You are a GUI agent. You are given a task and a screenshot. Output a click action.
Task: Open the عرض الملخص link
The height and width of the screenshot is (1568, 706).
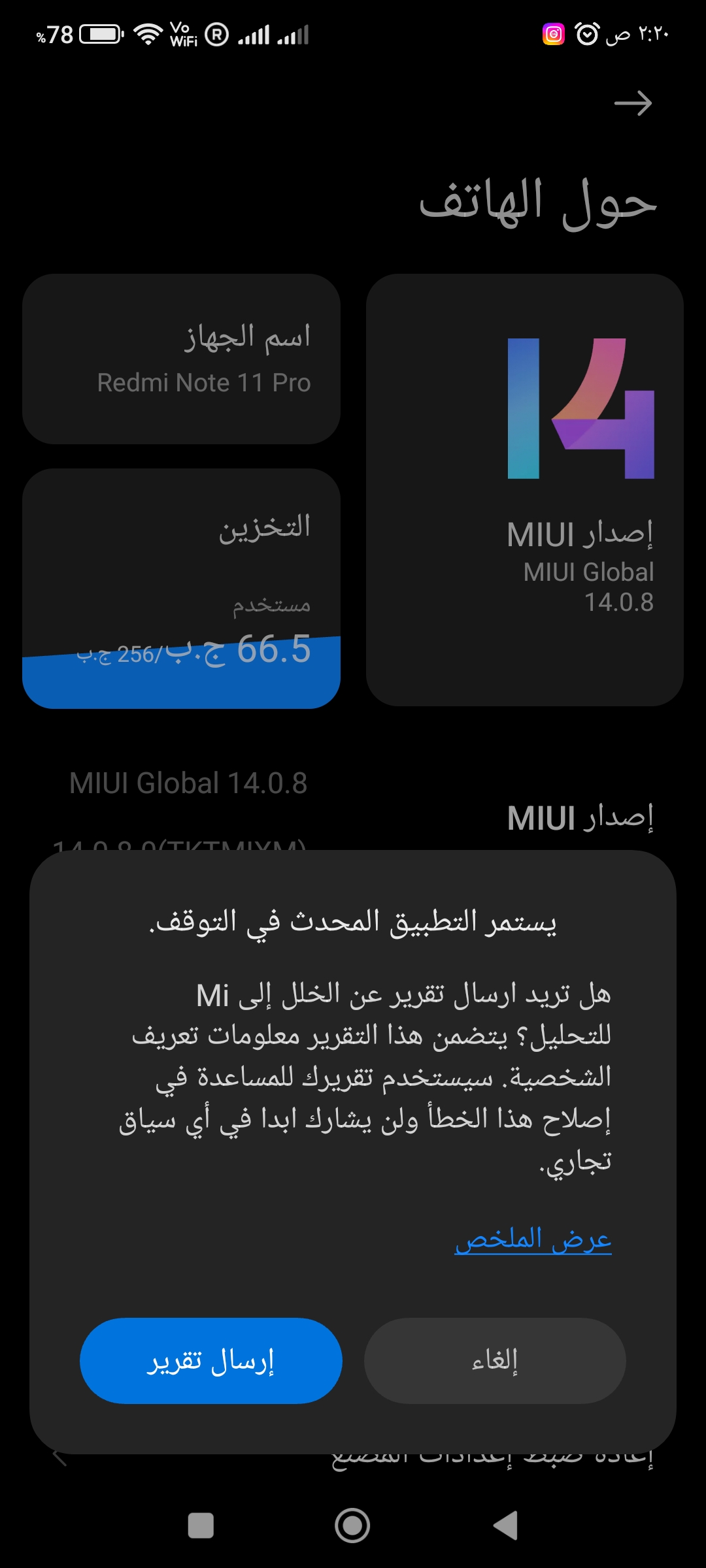pos(533,1239)
